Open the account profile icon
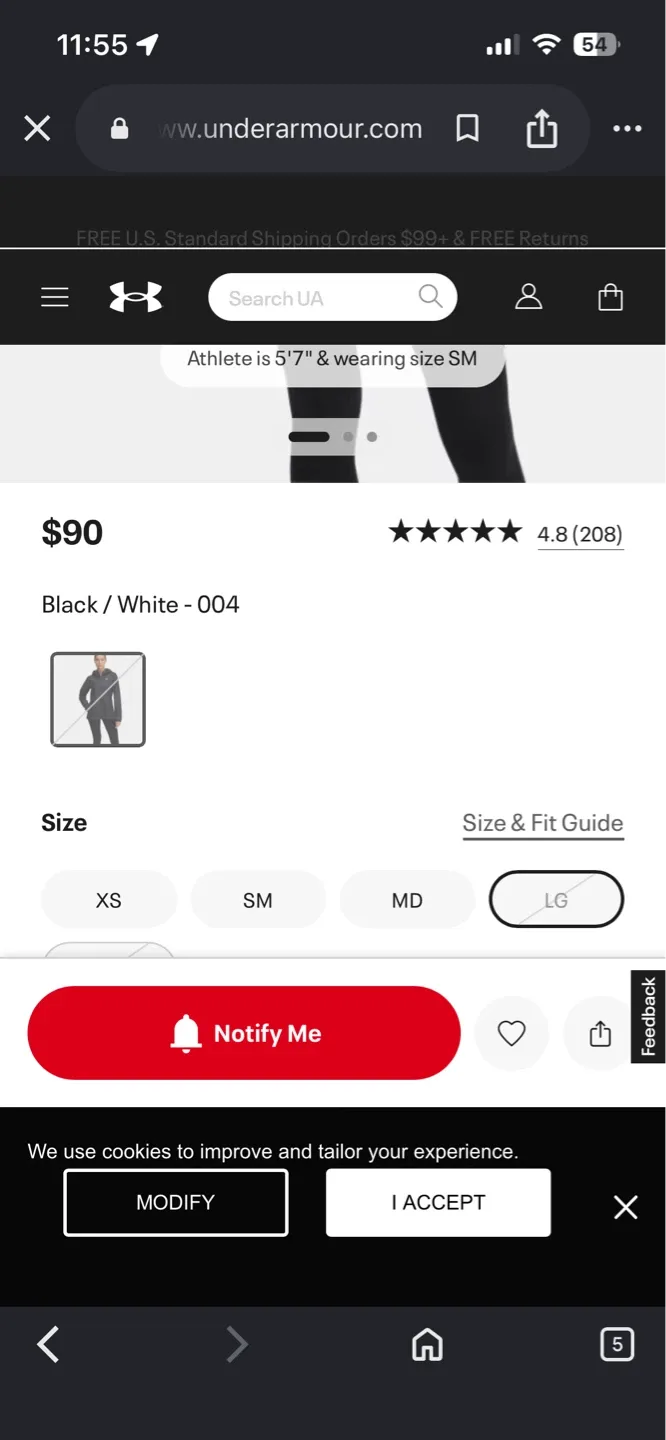The height and width of the screenshot is (1440, 666). pyautogui.click(x=528, y=297)
